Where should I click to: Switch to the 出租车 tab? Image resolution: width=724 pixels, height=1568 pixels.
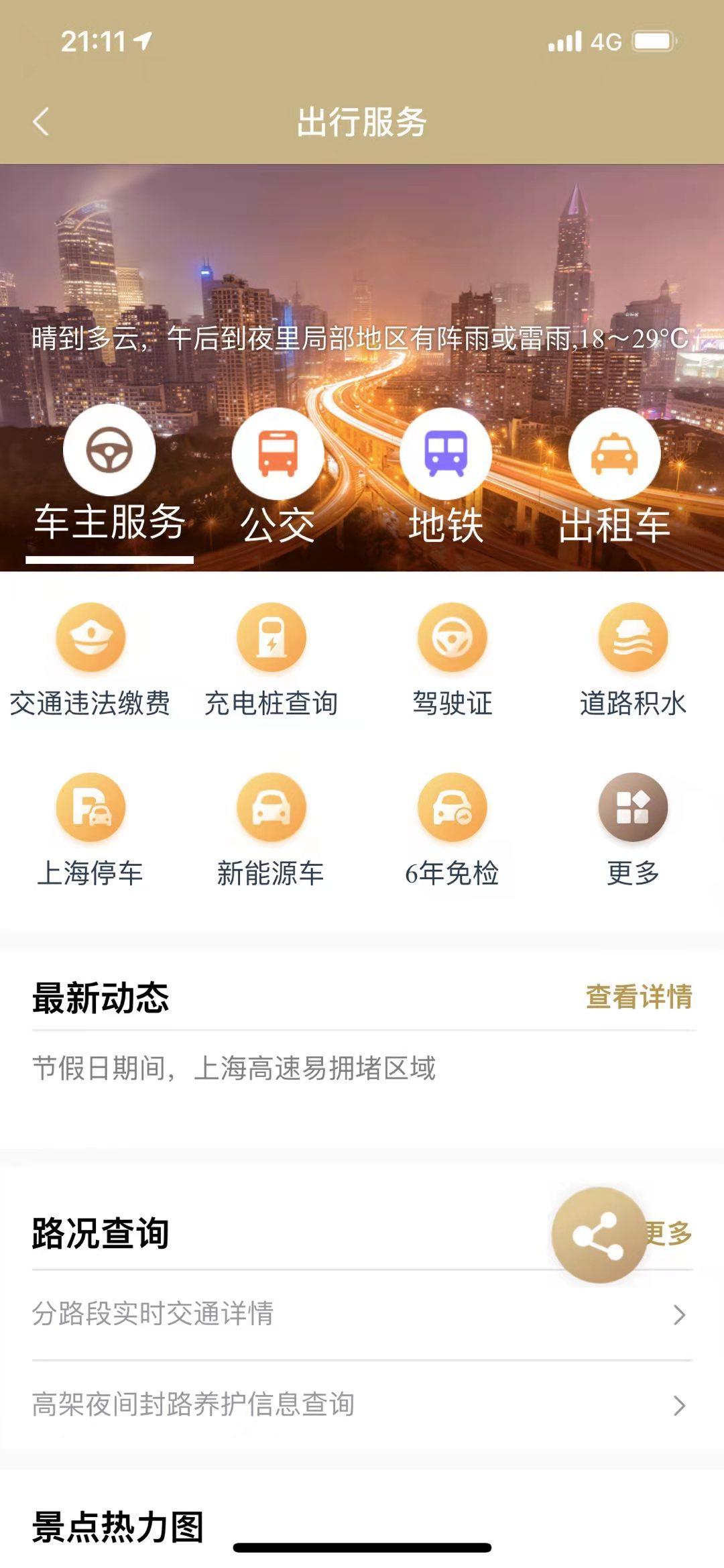(614, 476)
